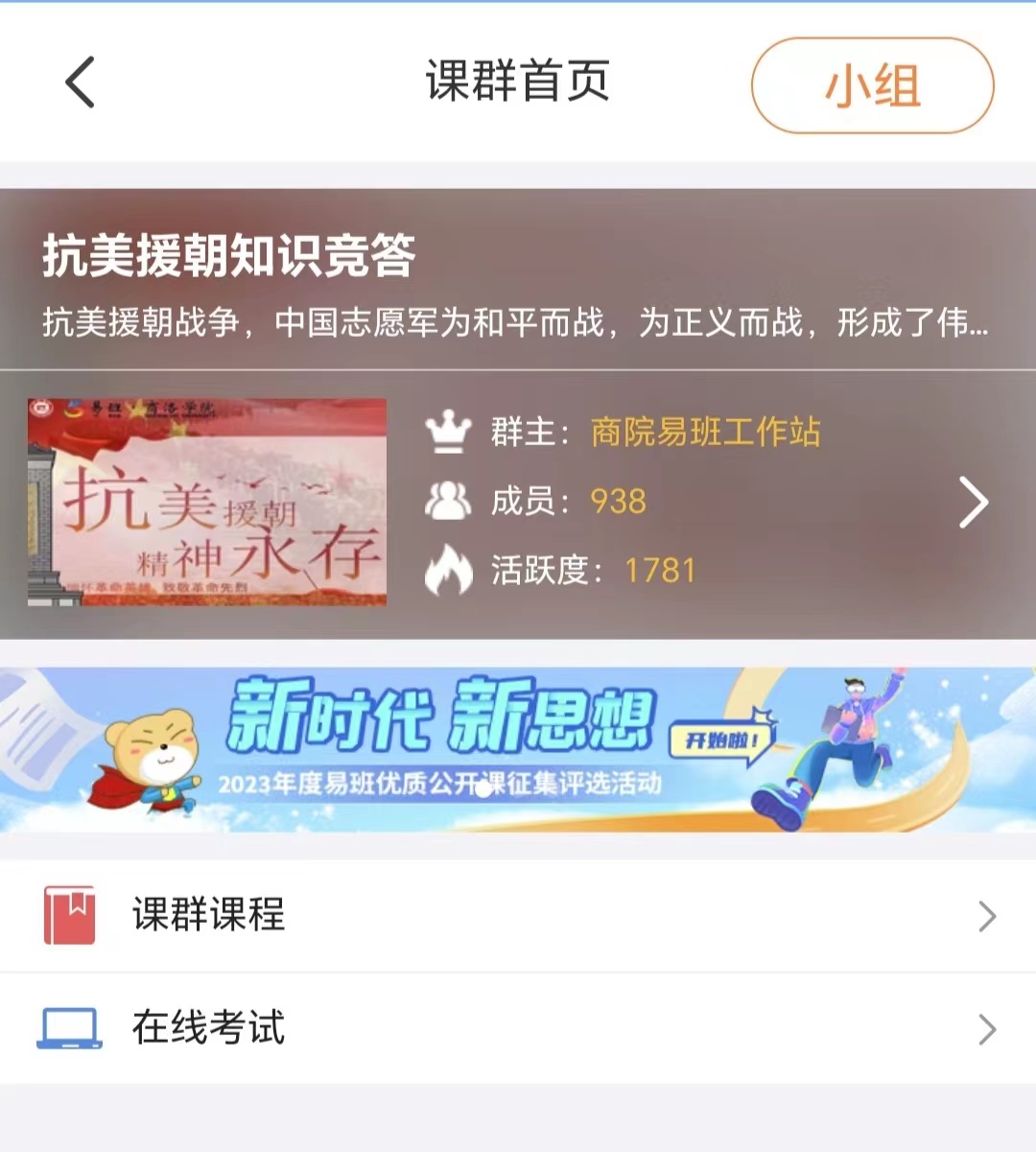Open 课群课程
1036x1152 pixels.
click(518, 916)
